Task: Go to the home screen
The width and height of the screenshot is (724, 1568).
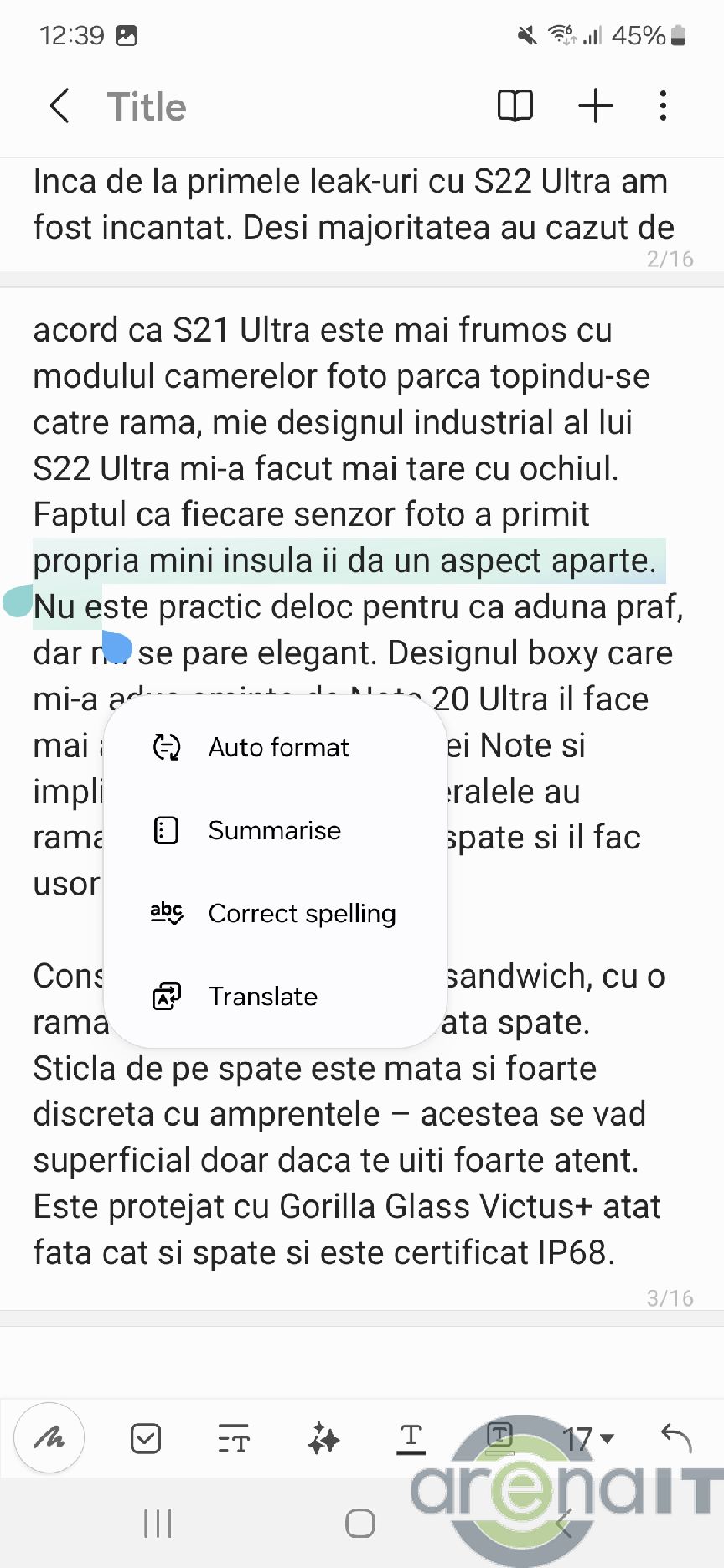Action: (360, 1524)
